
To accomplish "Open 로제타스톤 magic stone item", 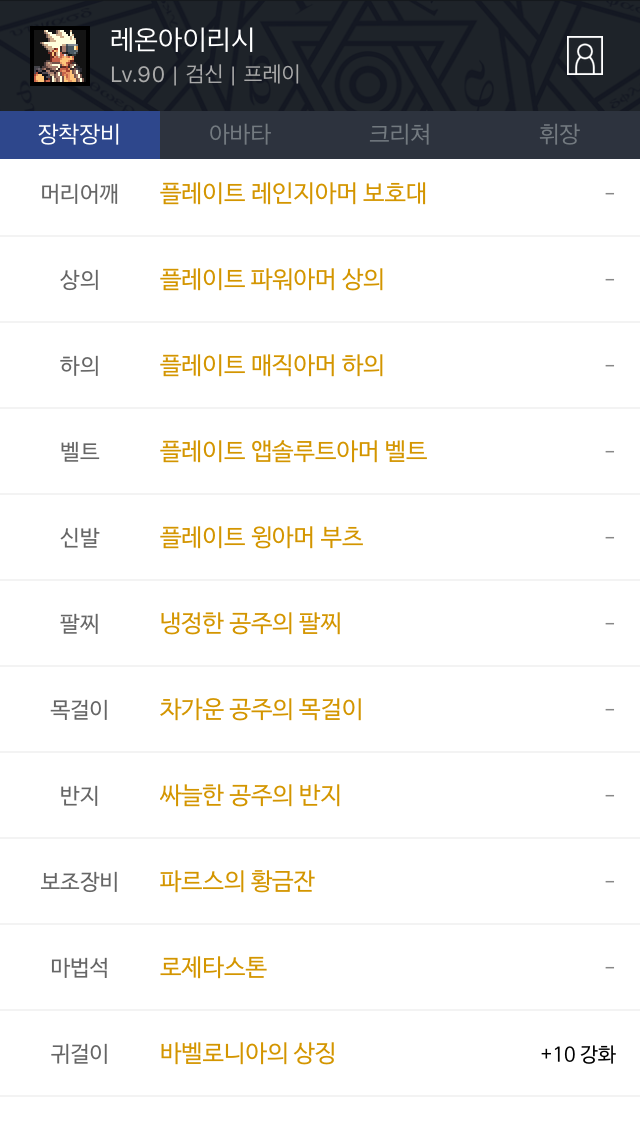I will click(x=213, y=967).
